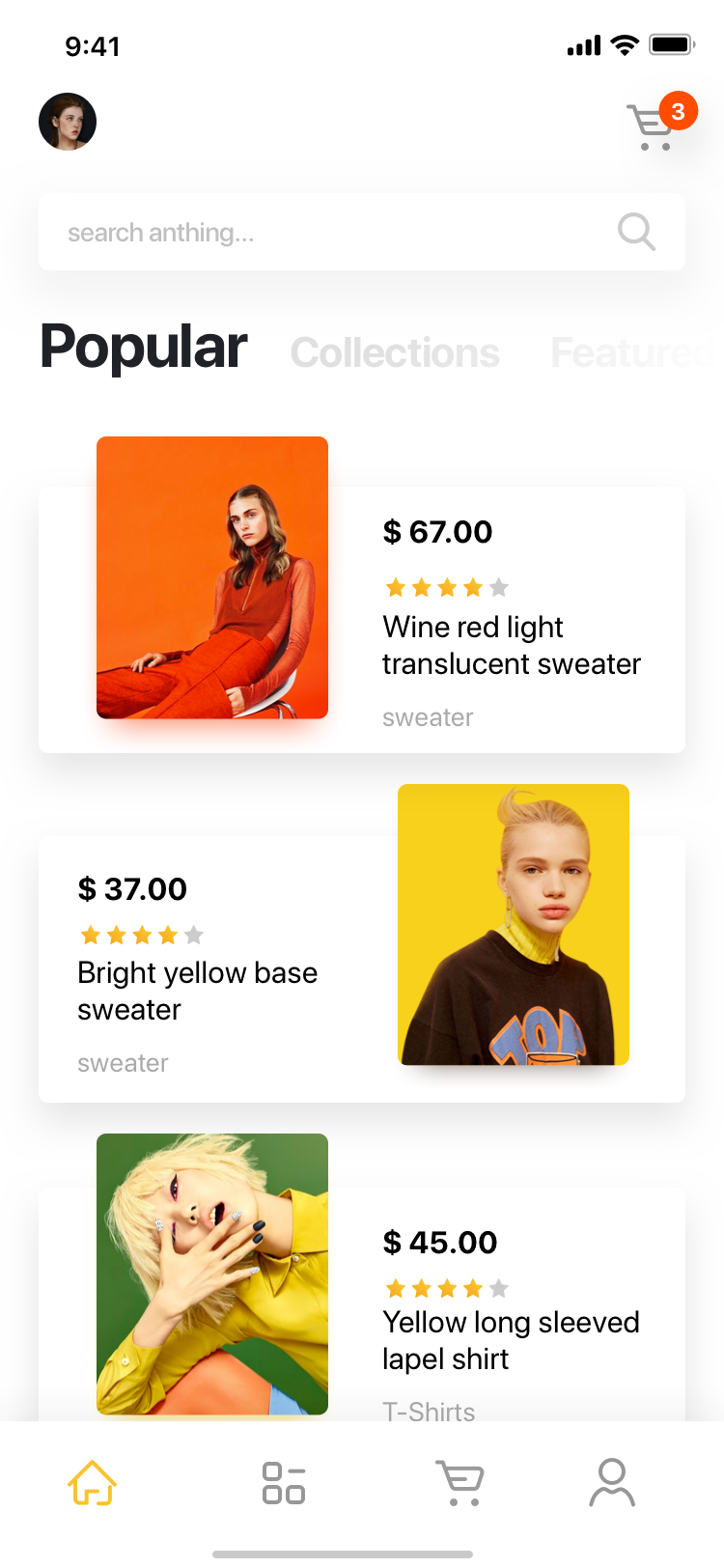Image resolution: width=724 pixels, height=1568 pixels.
Task: Open the categories grid tab
Action: (x=284, y=1483)
